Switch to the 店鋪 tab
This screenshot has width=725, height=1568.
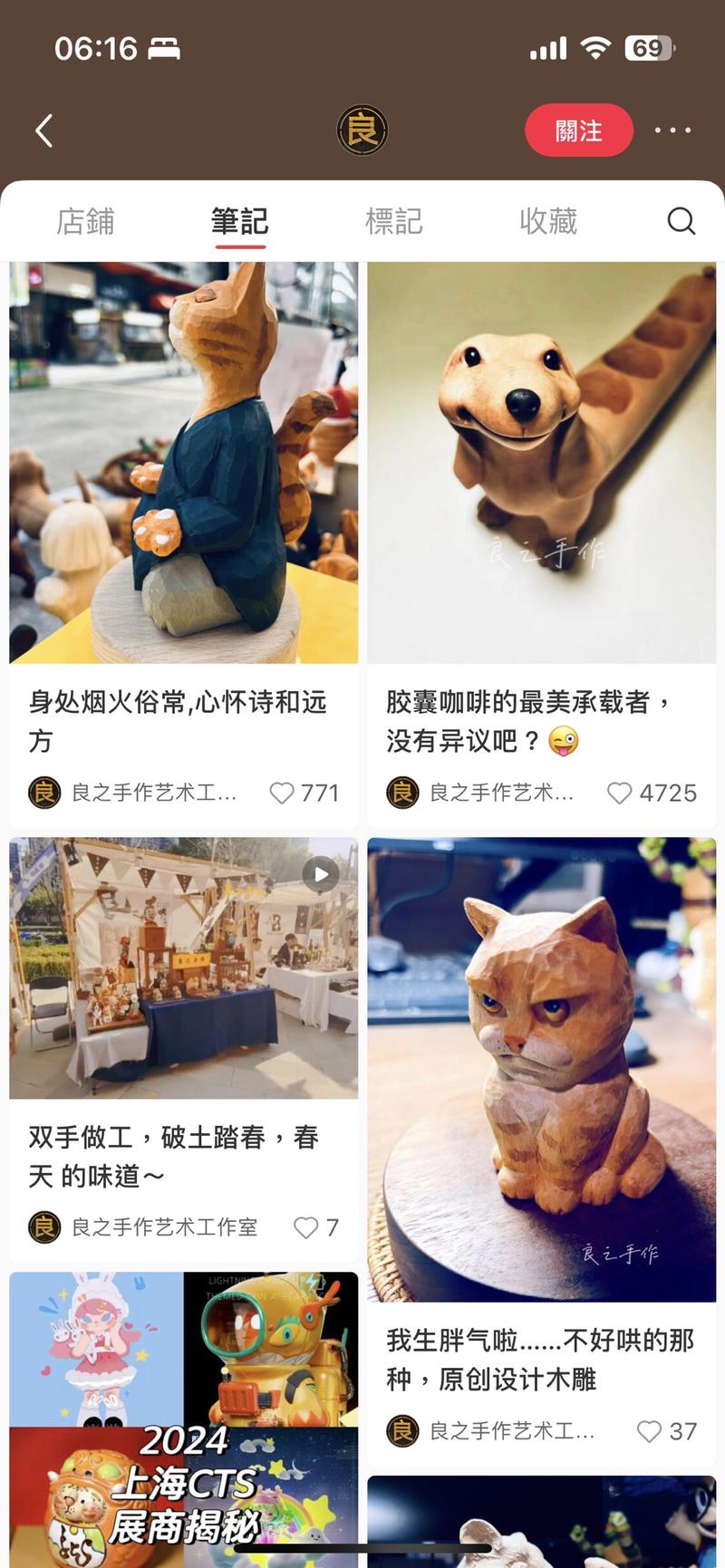[x=85, y=221]
